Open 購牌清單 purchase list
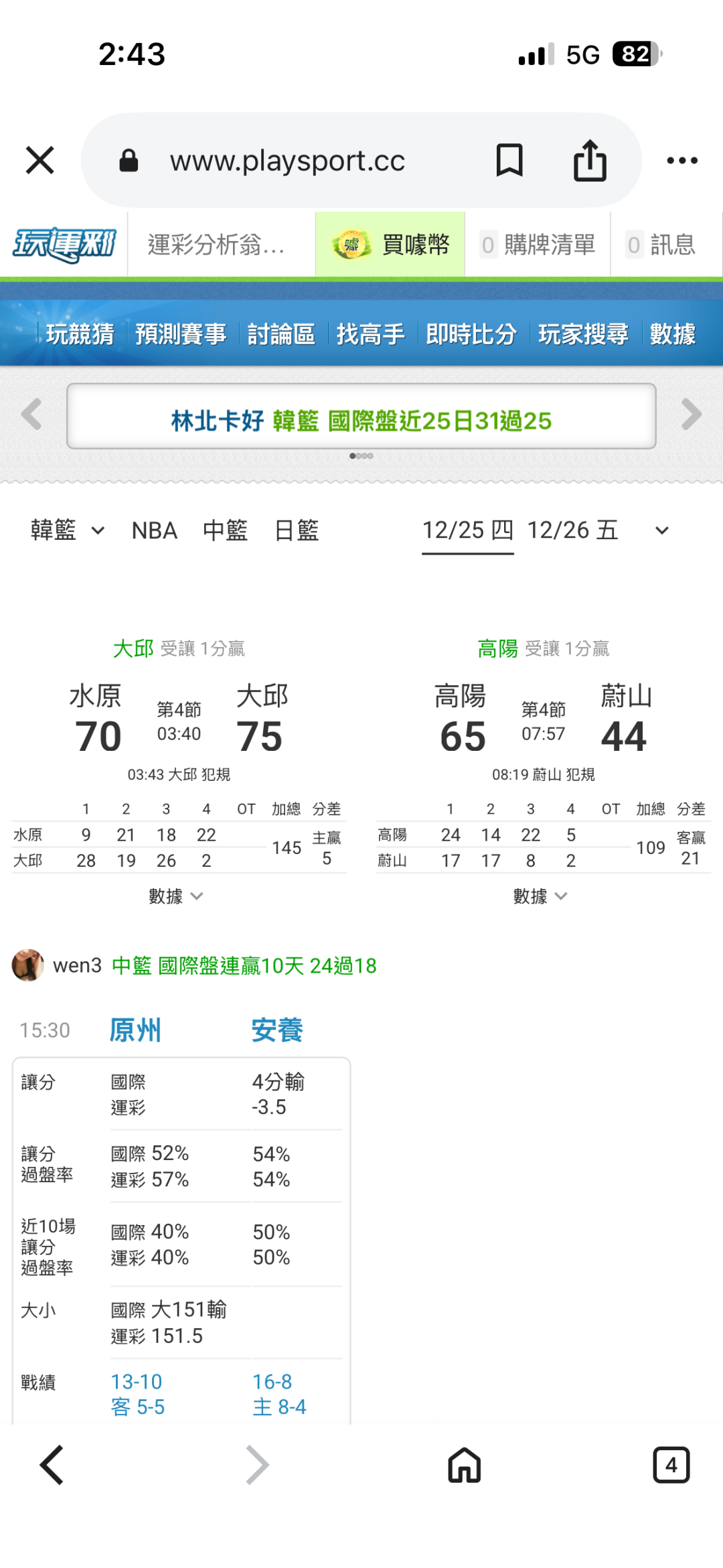Viewport: 723px width, 1568px height. [538, 244]
